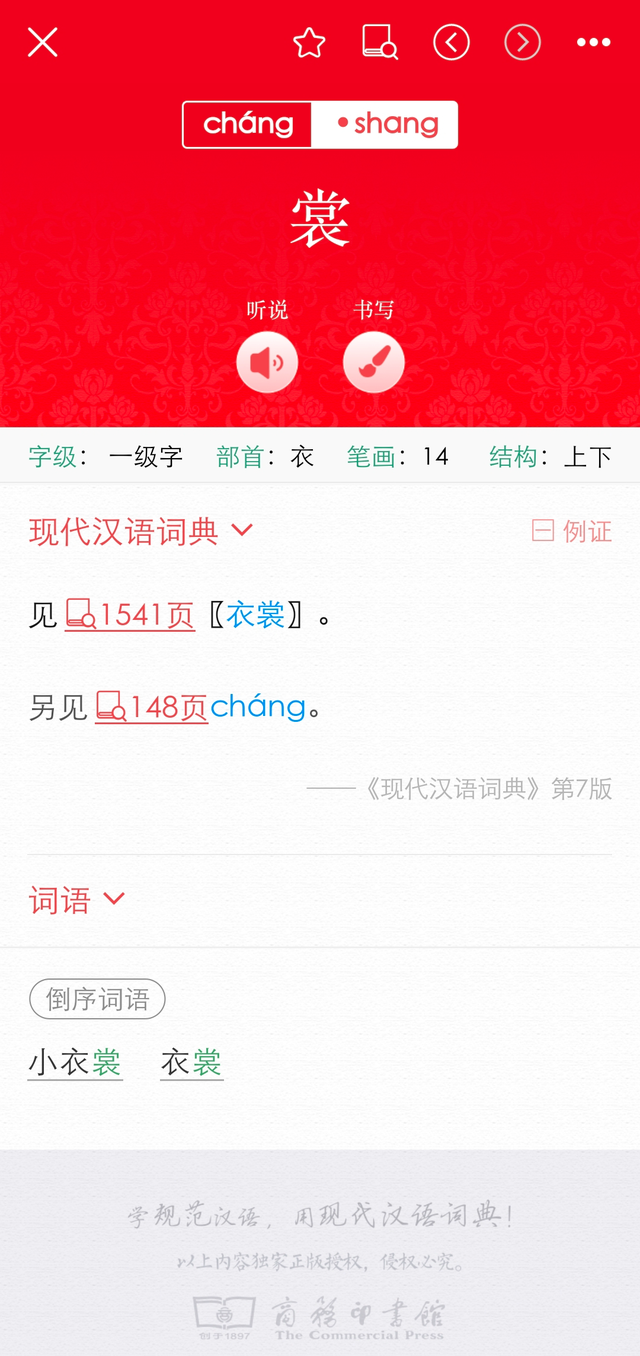The height and width of the screenshot is (1356, 640).
Task: Play the 听说 pronunciation audio
Action: (267, 361)
